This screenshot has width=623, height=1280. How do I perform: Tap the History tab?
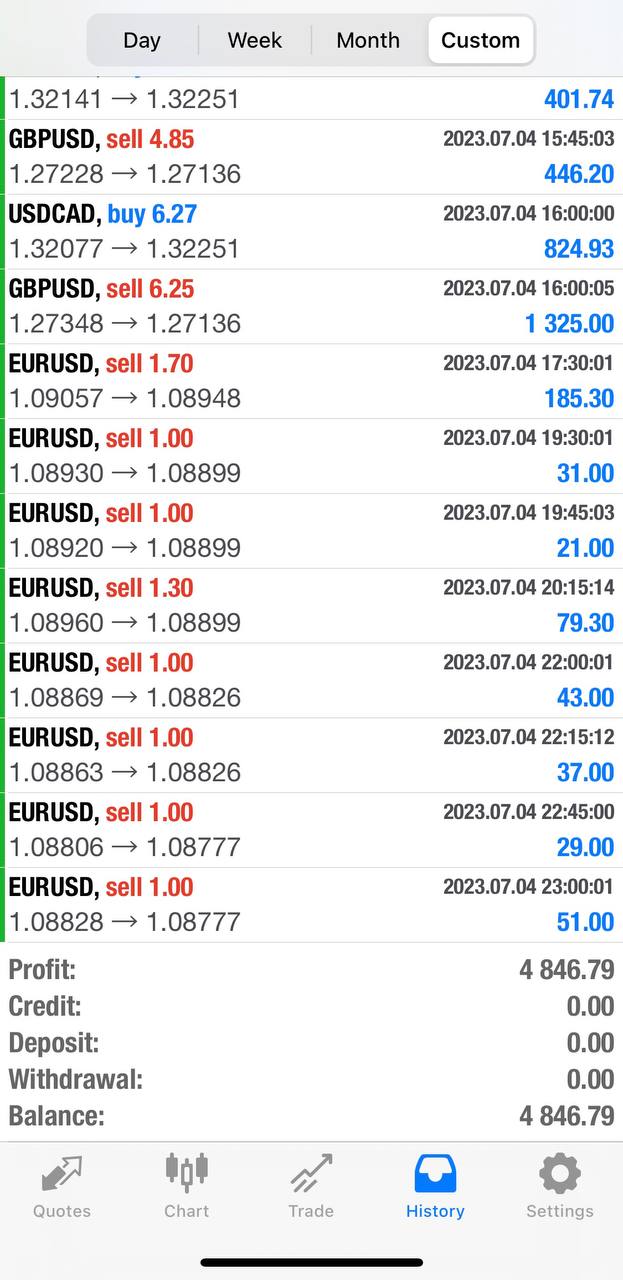(435, 1186)
